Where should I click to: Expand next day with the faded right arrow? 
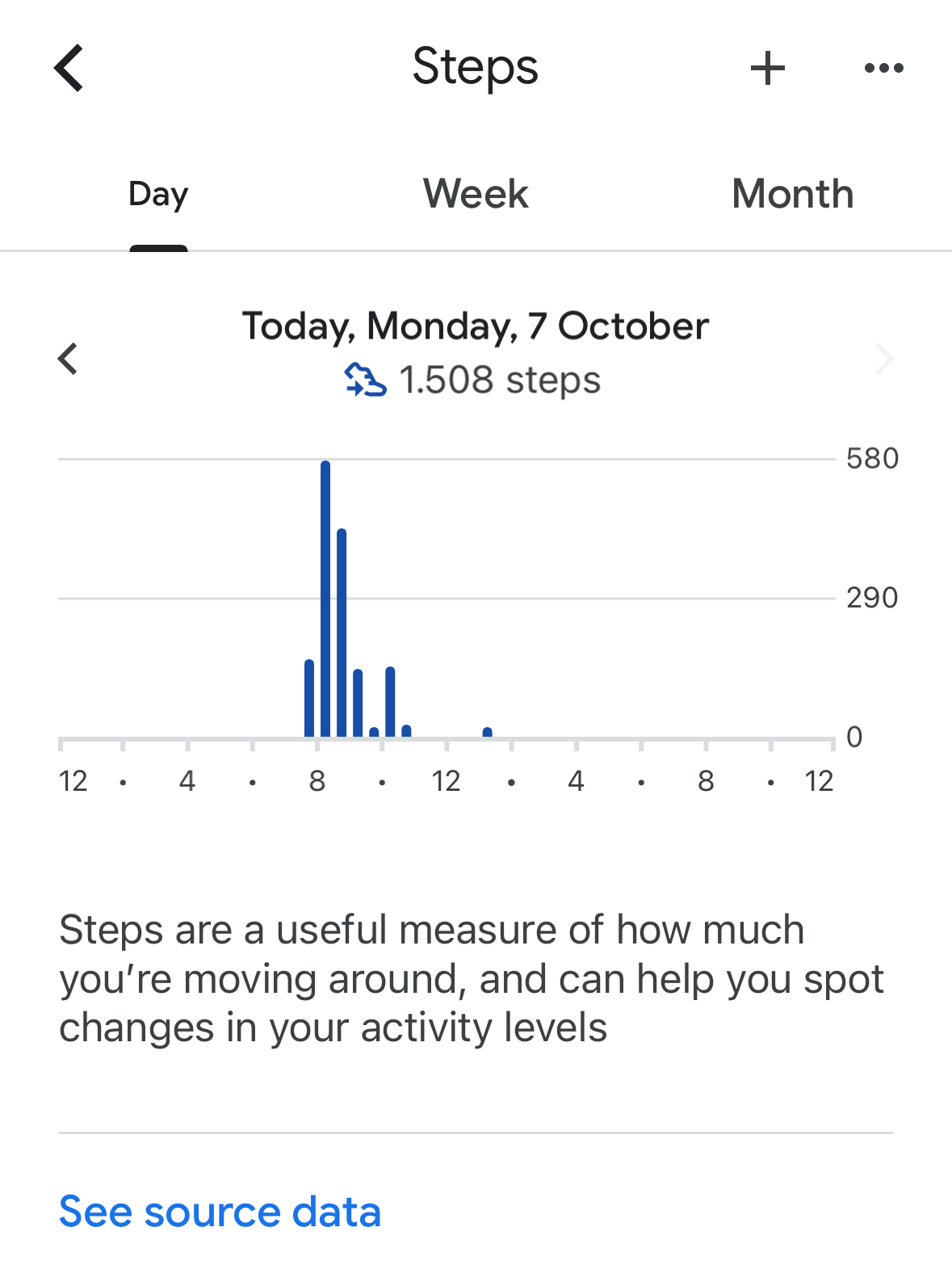tap(885, 358)
